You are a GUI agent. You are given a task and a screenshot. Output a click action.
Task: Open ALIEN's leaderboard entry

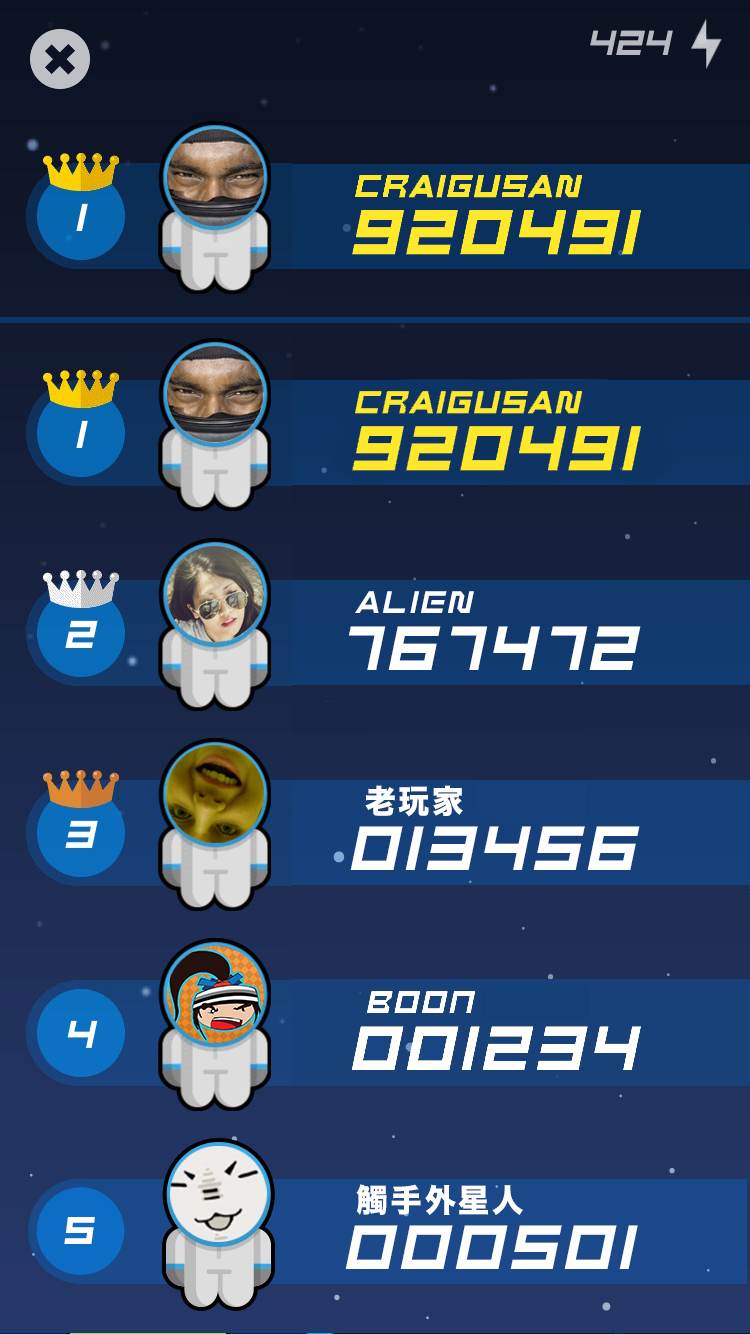click(x=490, y=633)
